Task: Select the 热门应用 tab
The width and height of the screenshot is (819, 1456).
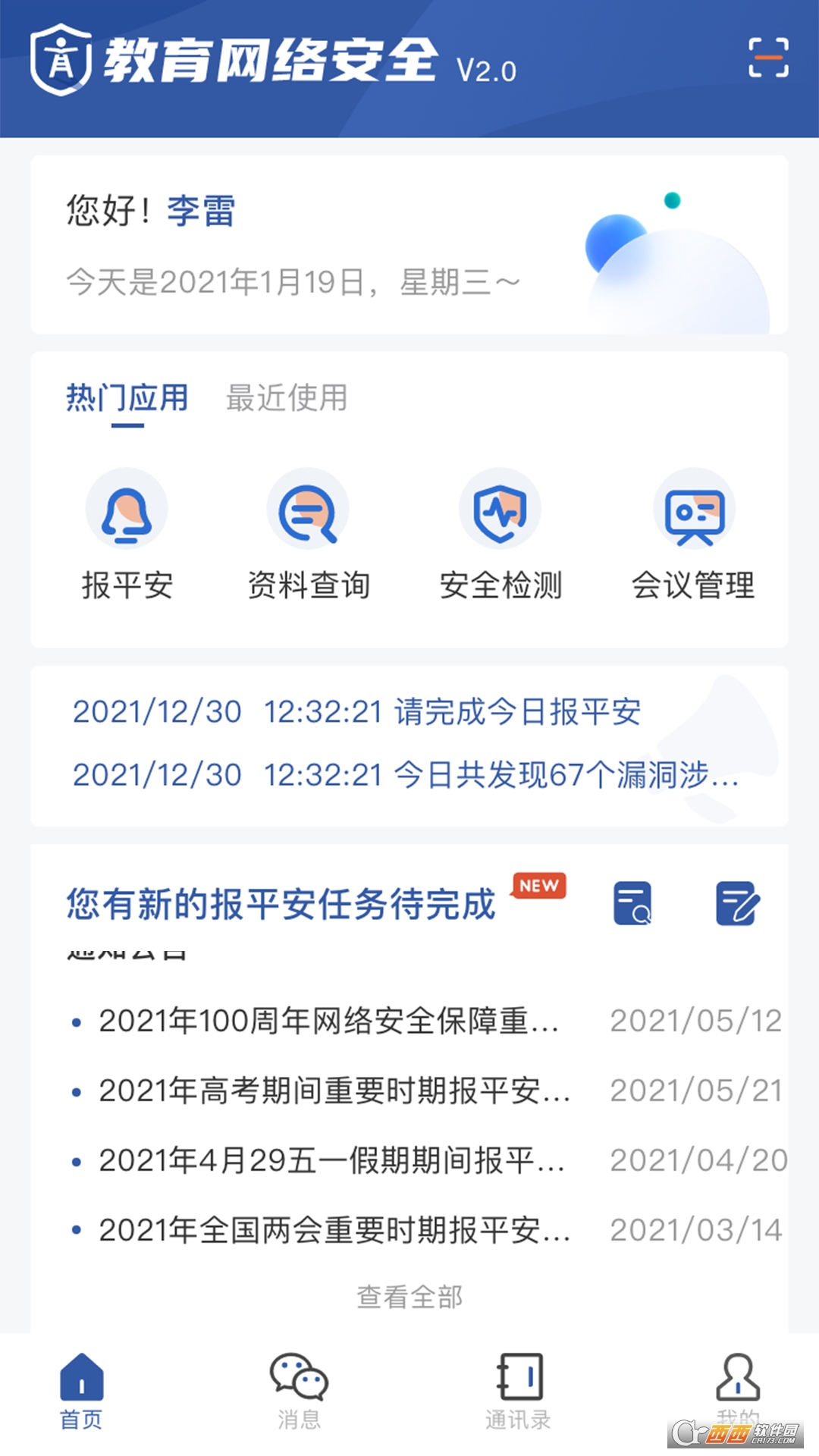Action: click(x=127, y=398)
